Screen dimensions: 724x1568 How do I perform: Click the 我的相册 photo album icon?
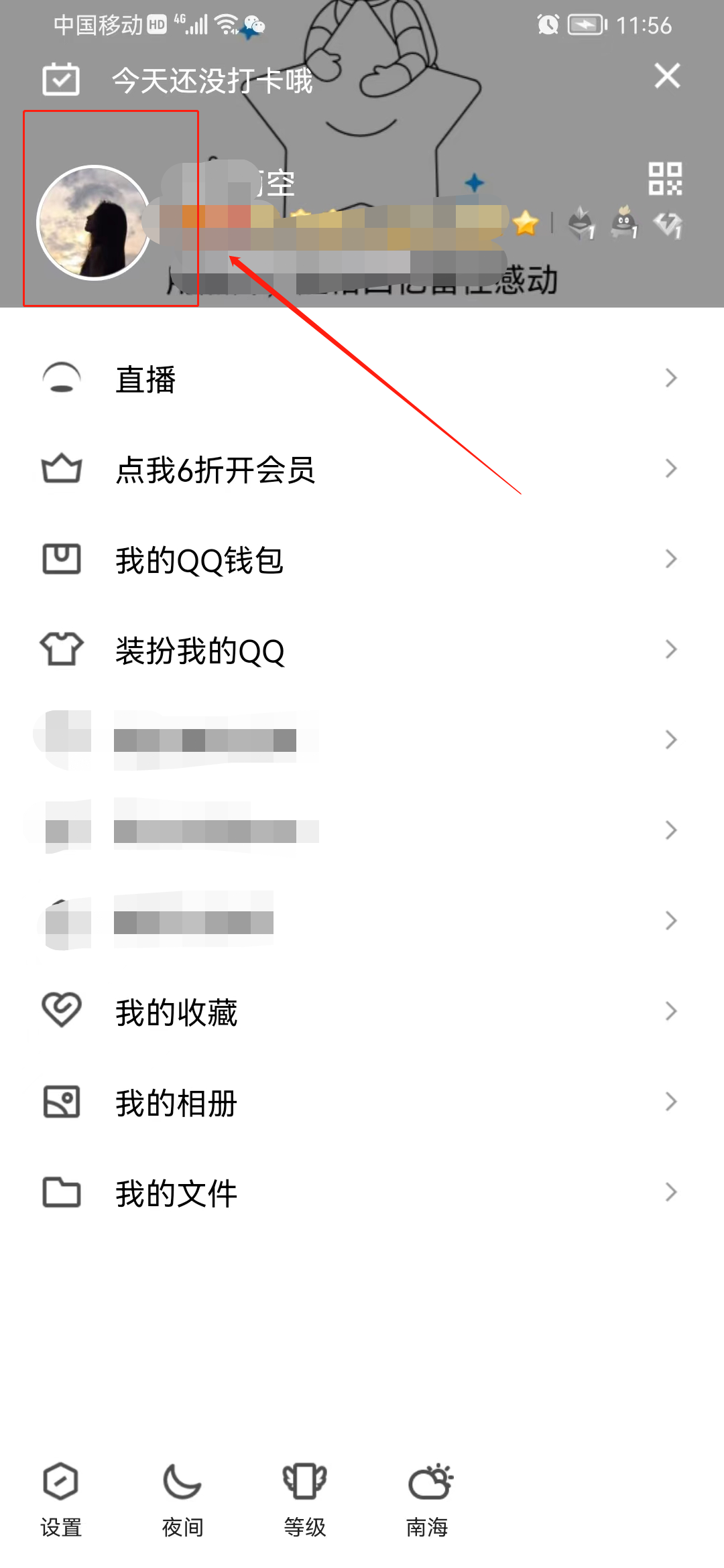point(61,1100)
